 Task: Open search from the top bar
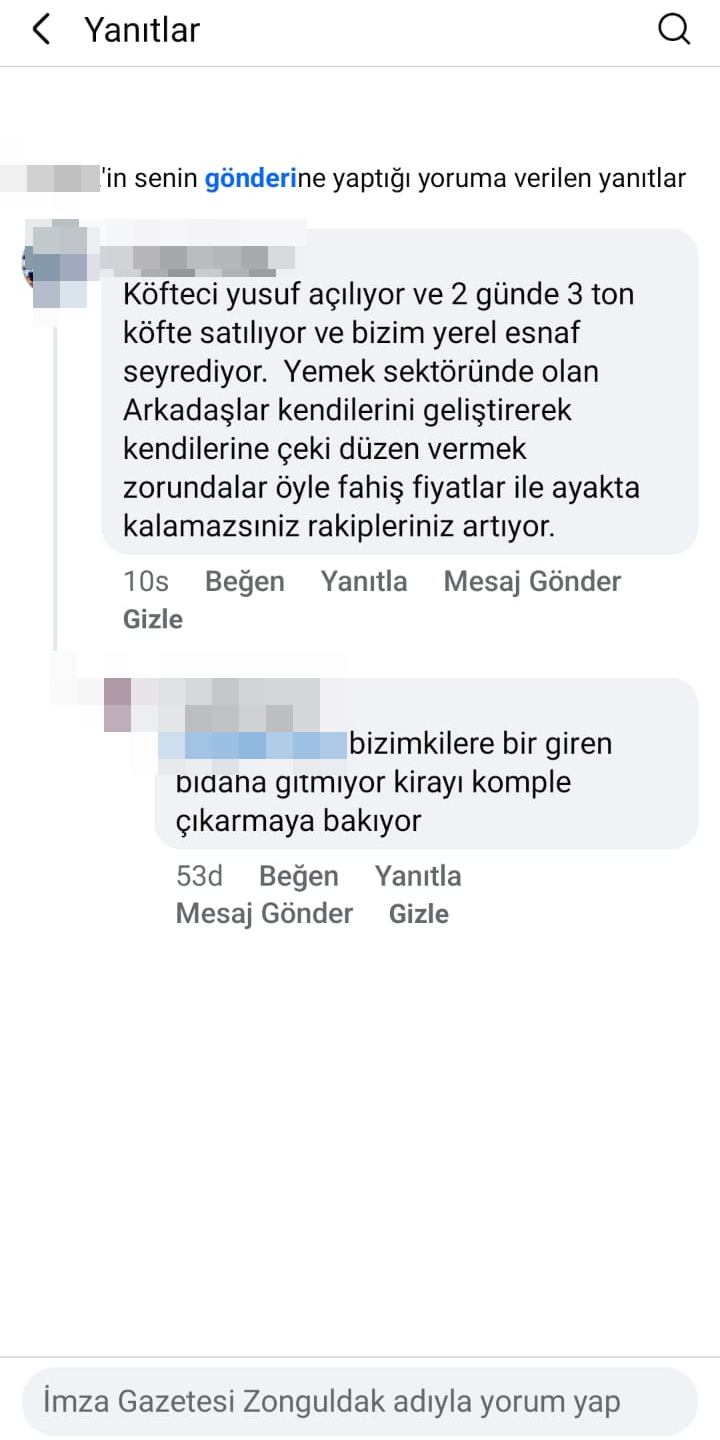click(675, 30)
